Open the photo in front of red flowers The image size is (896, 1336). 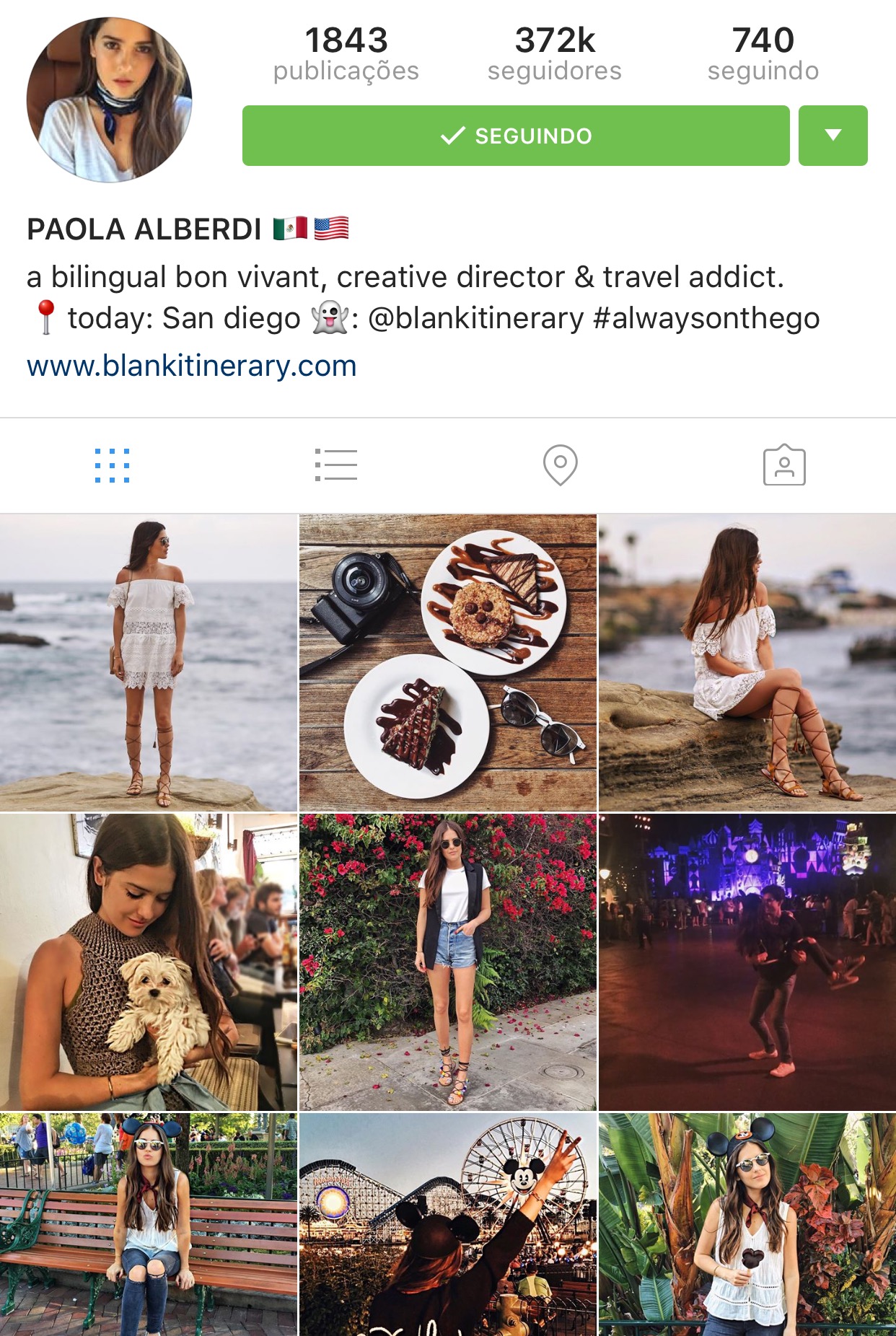tap(447, 962)
